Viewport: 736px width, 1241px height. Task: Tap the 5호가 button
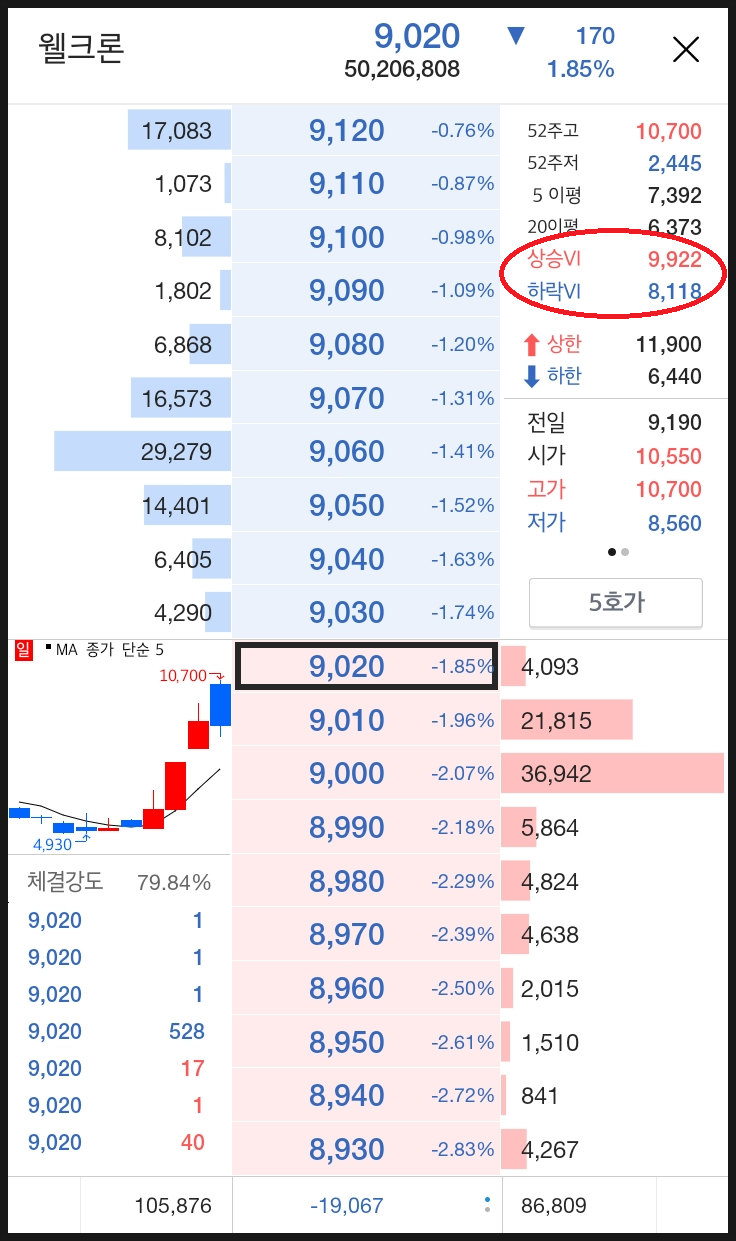pos(616,603)
